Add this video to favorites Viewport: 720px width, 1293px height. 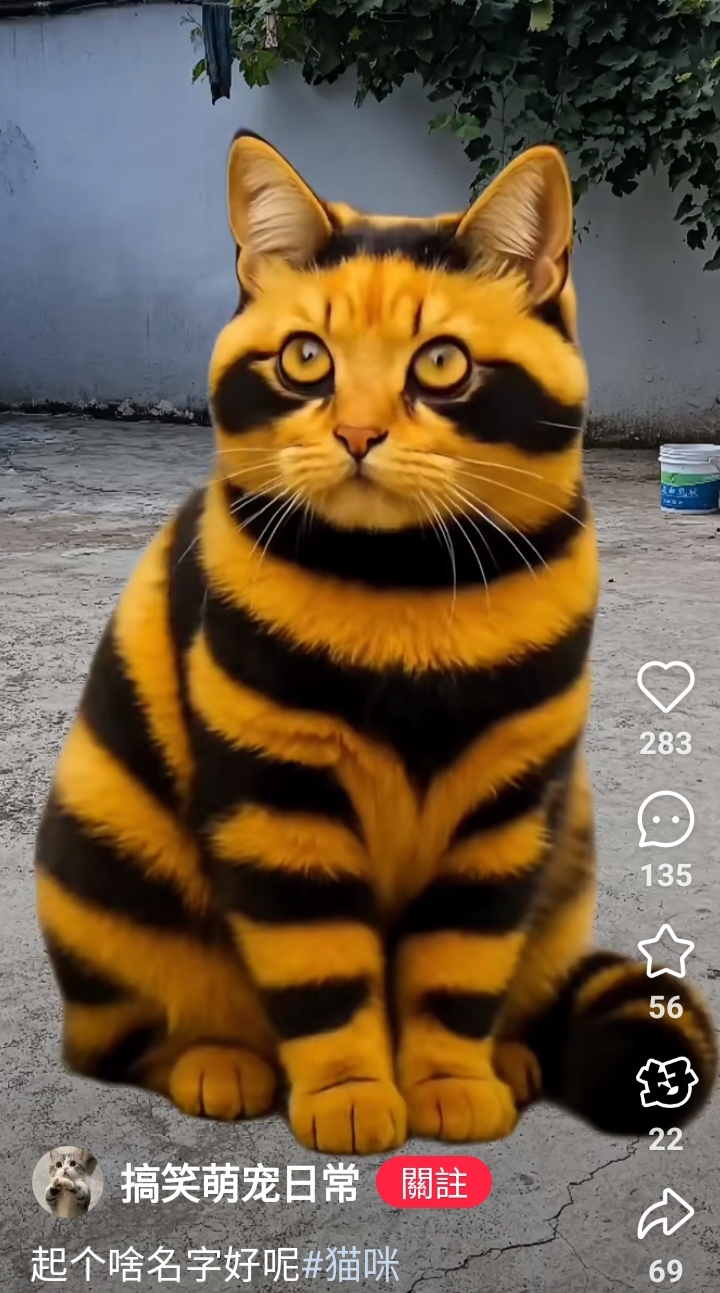coord(666,951)
